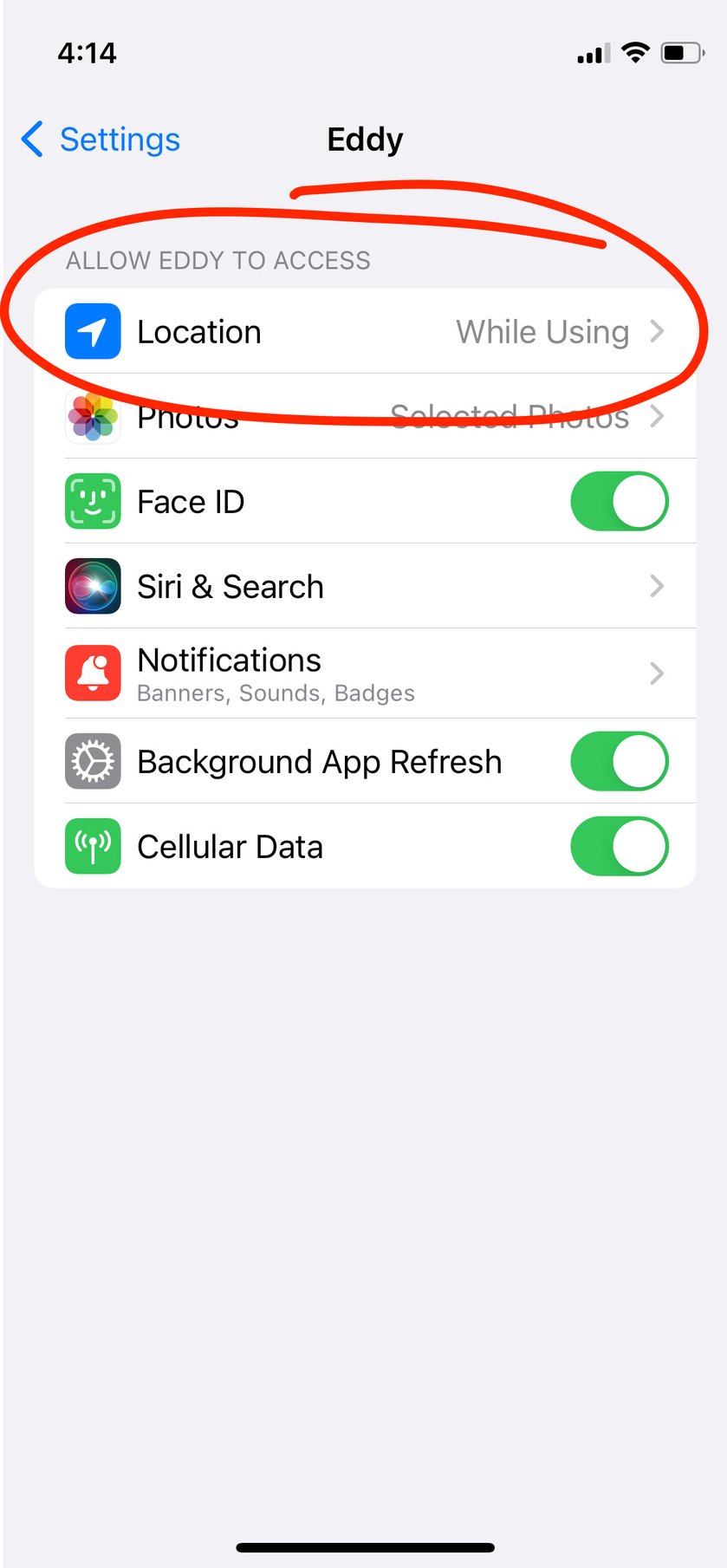Viewport: 727px width, 1568px height.
Task: Click the blue Location arrow icon
Action: [x=92, y=331]
